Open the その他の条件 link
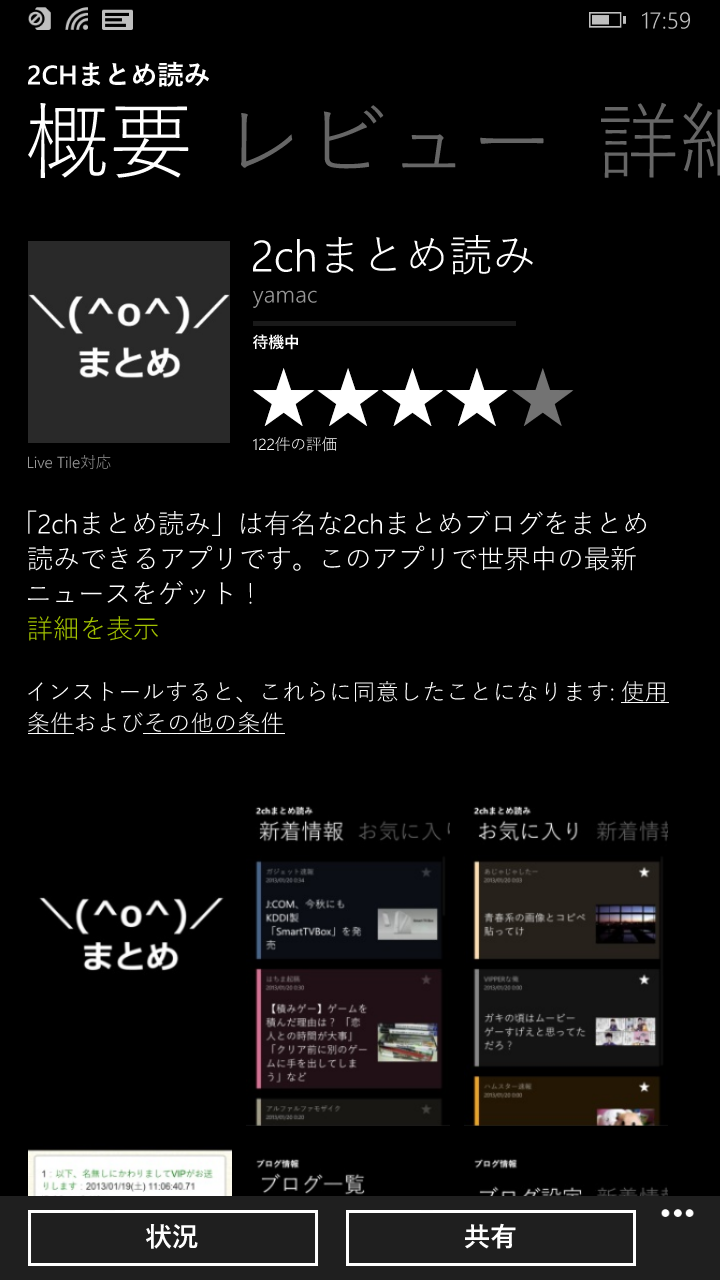Image resolution: width=720 pixels, height=1280 pixels. coord(214,722)
